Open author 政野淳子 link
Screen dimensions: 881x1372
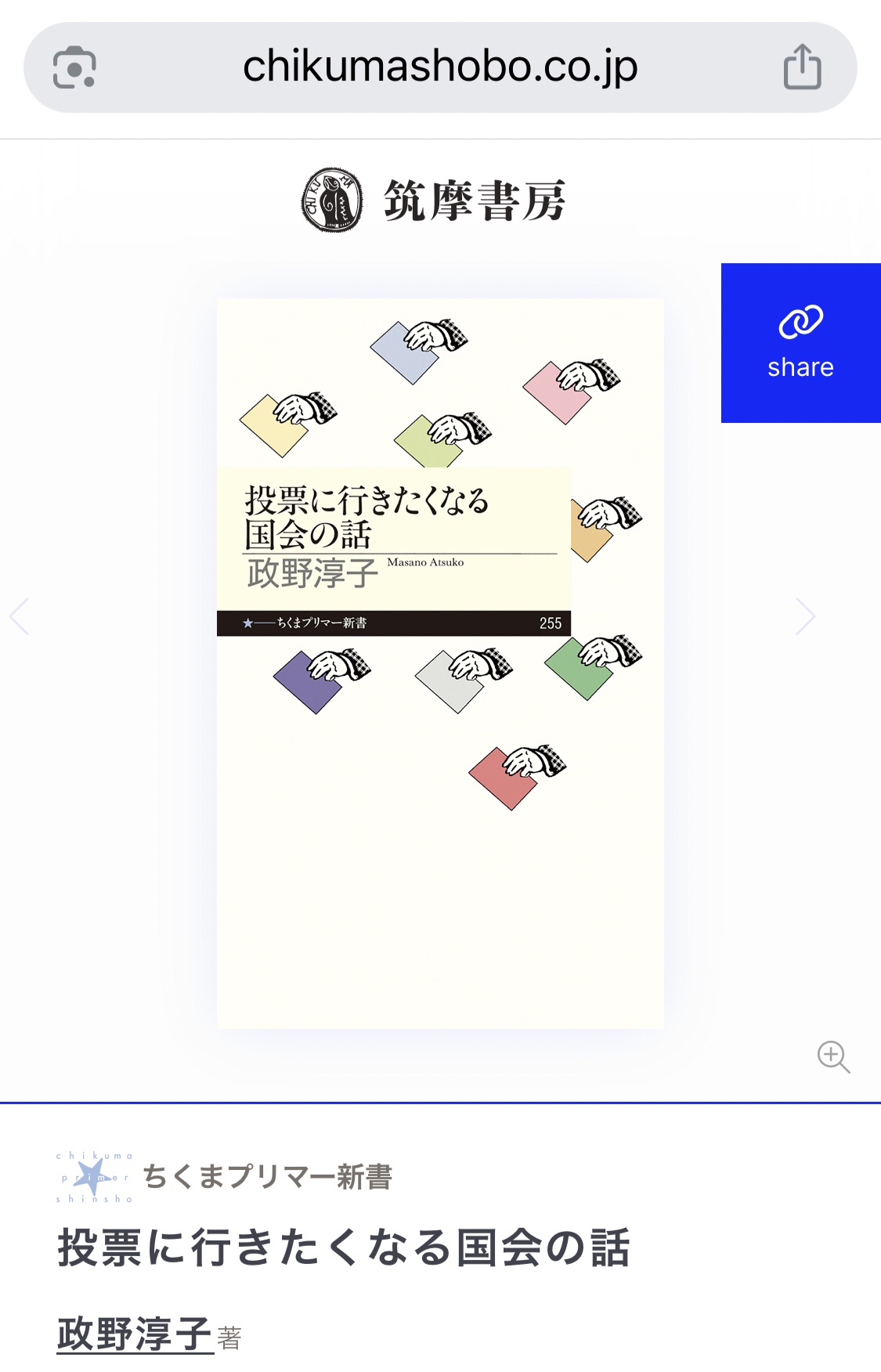(x=135, y=1334)
